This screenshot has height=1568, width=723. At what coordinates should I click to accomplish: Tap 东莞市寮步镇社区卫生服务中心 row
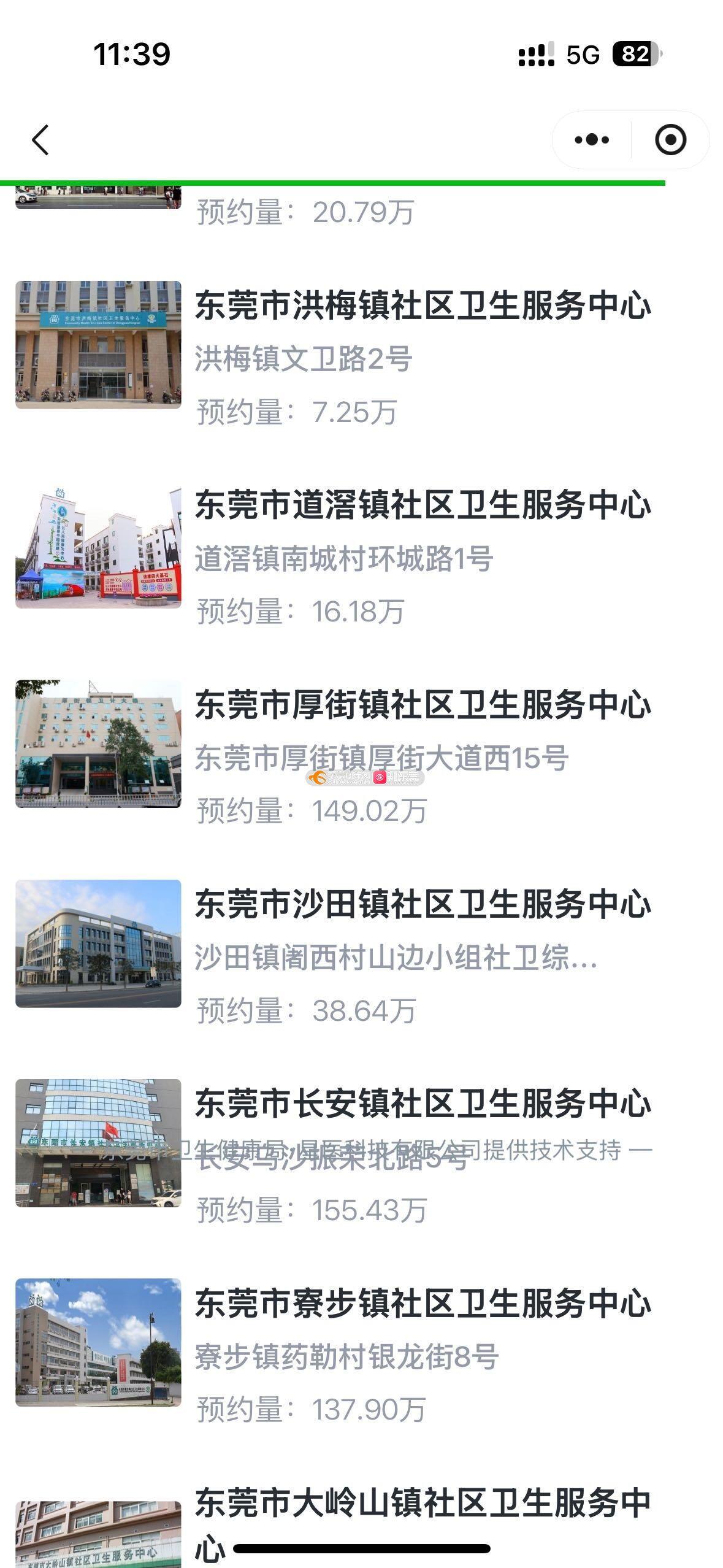pyautogui.click(x=422, y=1304)
